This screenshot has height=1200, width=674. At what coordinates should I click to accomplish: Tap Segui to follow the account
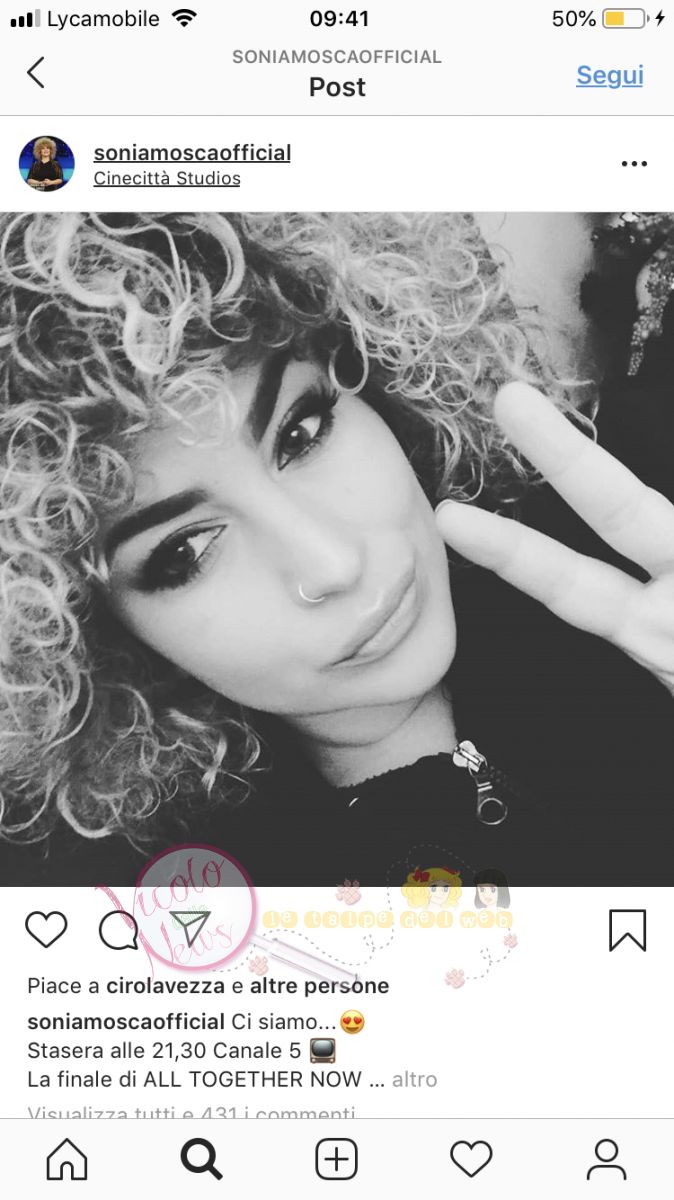[x=609, y=76]
